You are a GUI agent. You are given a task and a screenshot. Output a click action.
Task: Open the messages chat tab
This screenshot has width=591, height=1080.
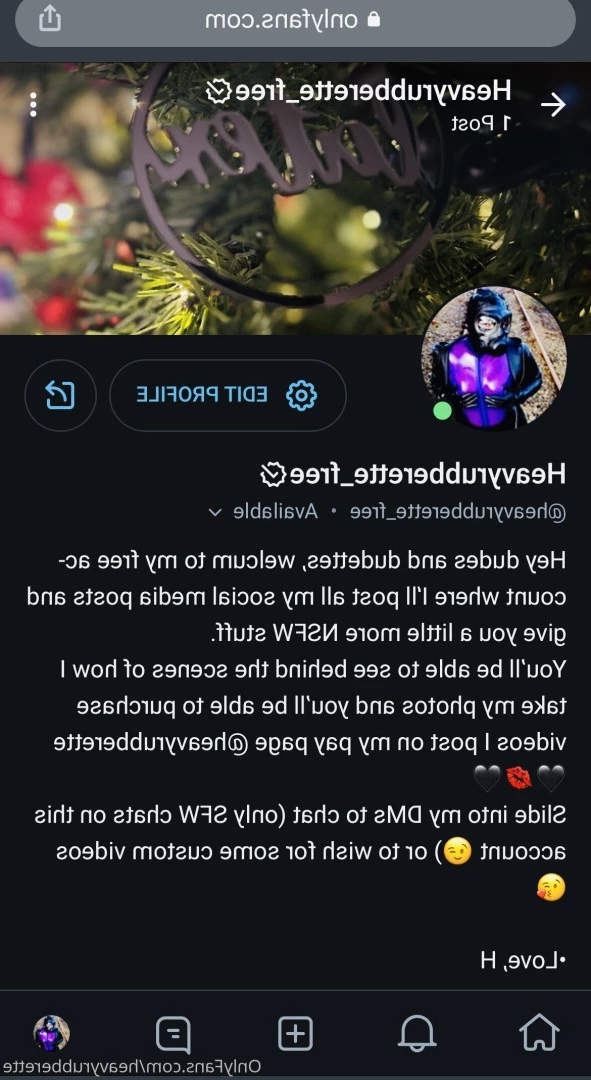coord(173,1035)
